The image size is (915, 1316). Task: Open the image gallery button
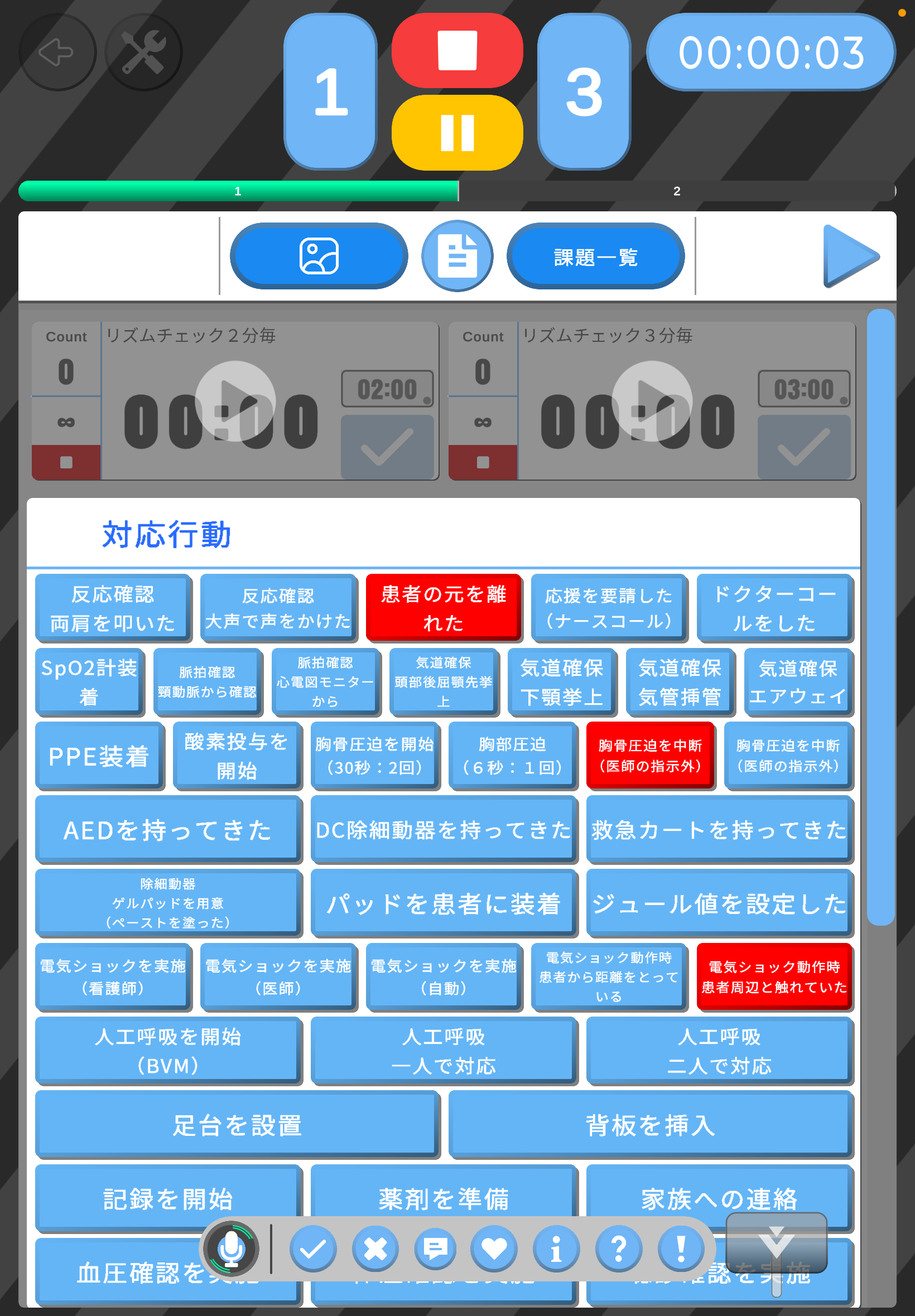319,256
